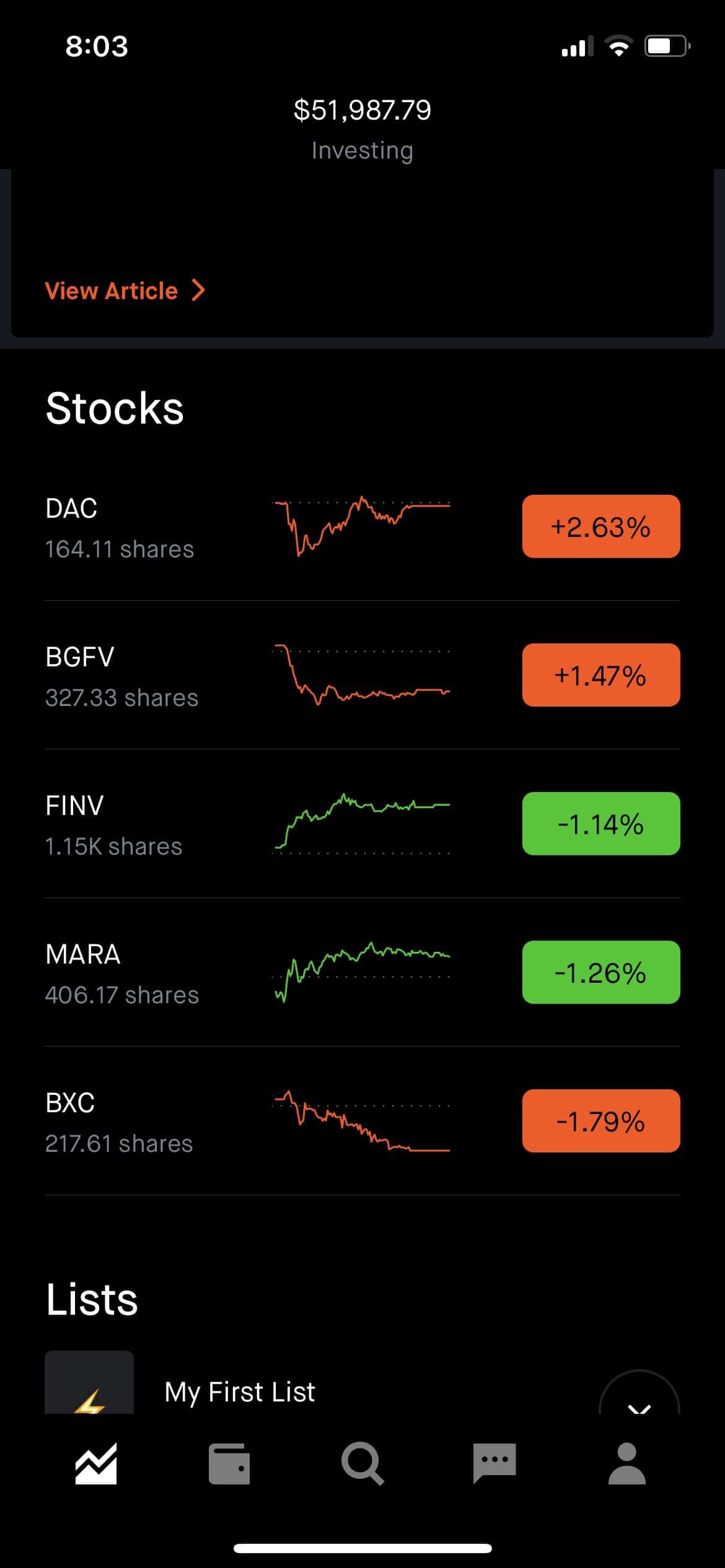Open the FINV stock details
Image resolution: width=725 pixels, height=1568 pixels.
pos(362,824)
